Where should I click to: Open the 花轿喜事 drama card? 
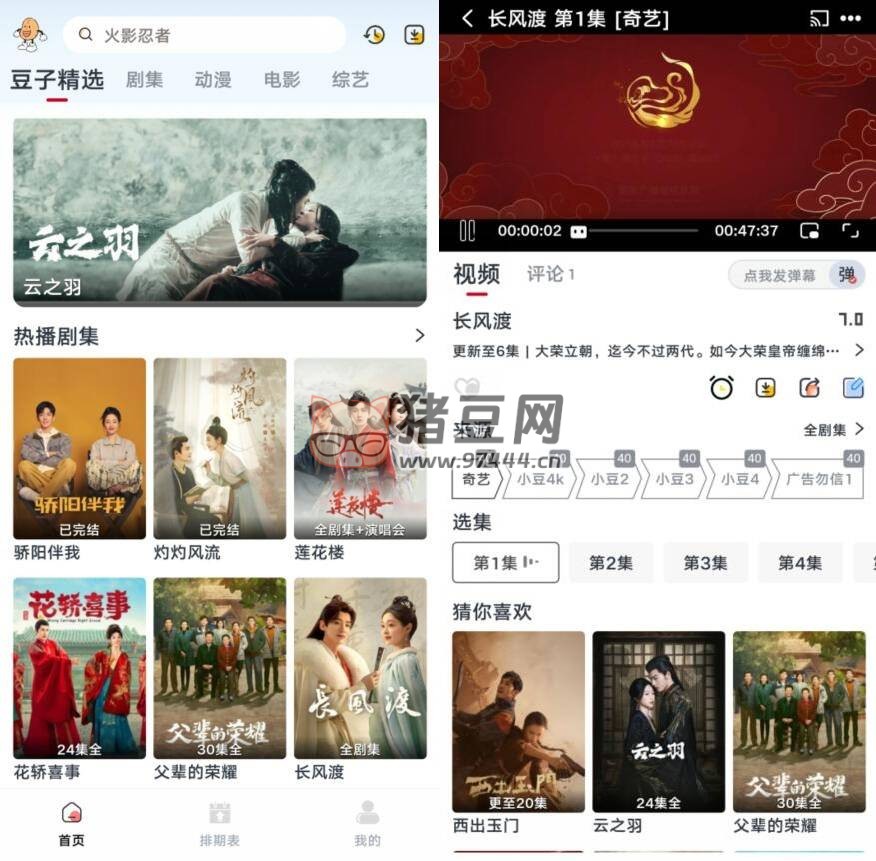click(x=79, y=668)
